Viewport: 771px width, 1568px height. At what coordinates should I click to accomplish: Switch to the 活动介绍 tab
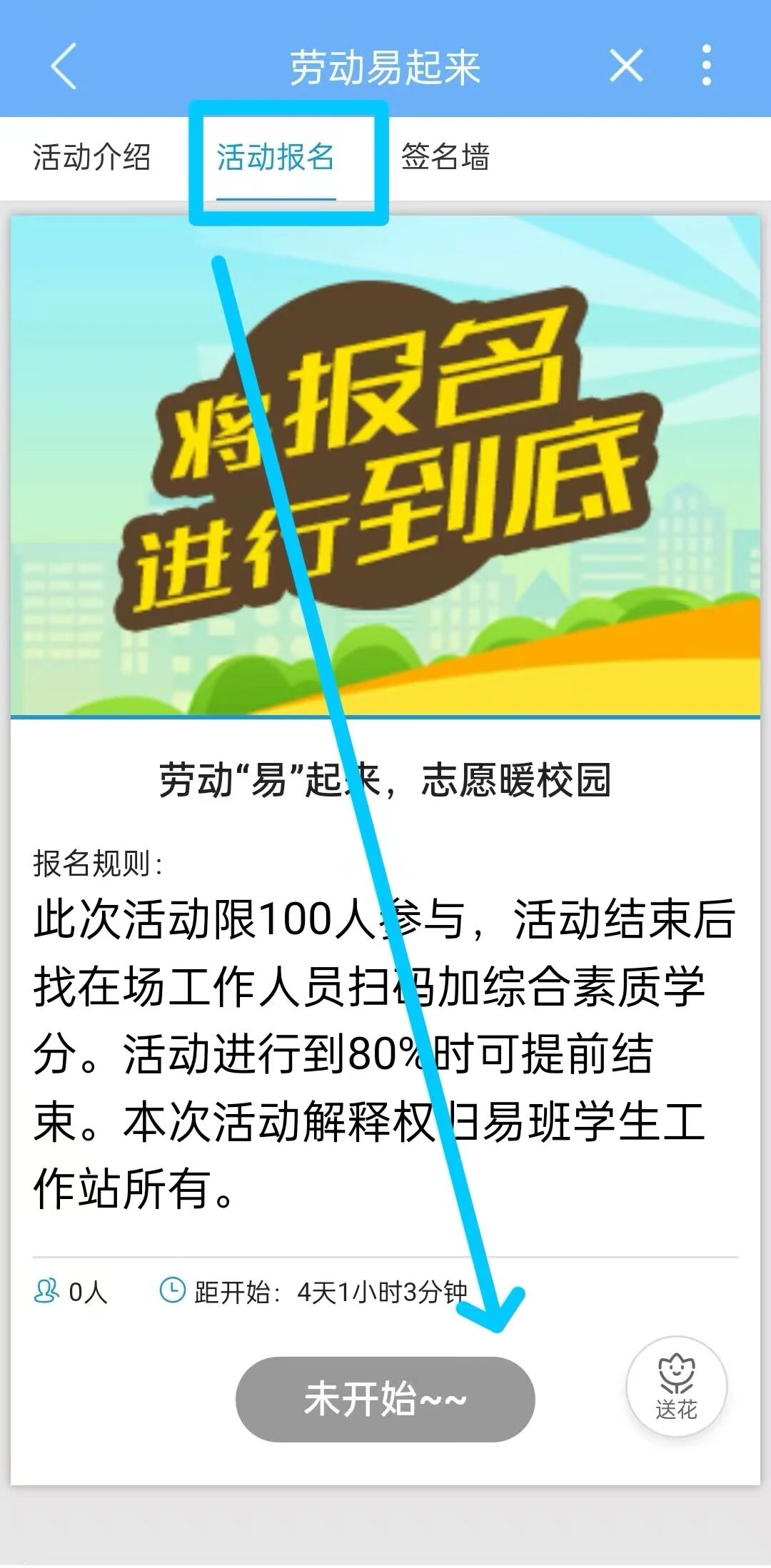92,157
